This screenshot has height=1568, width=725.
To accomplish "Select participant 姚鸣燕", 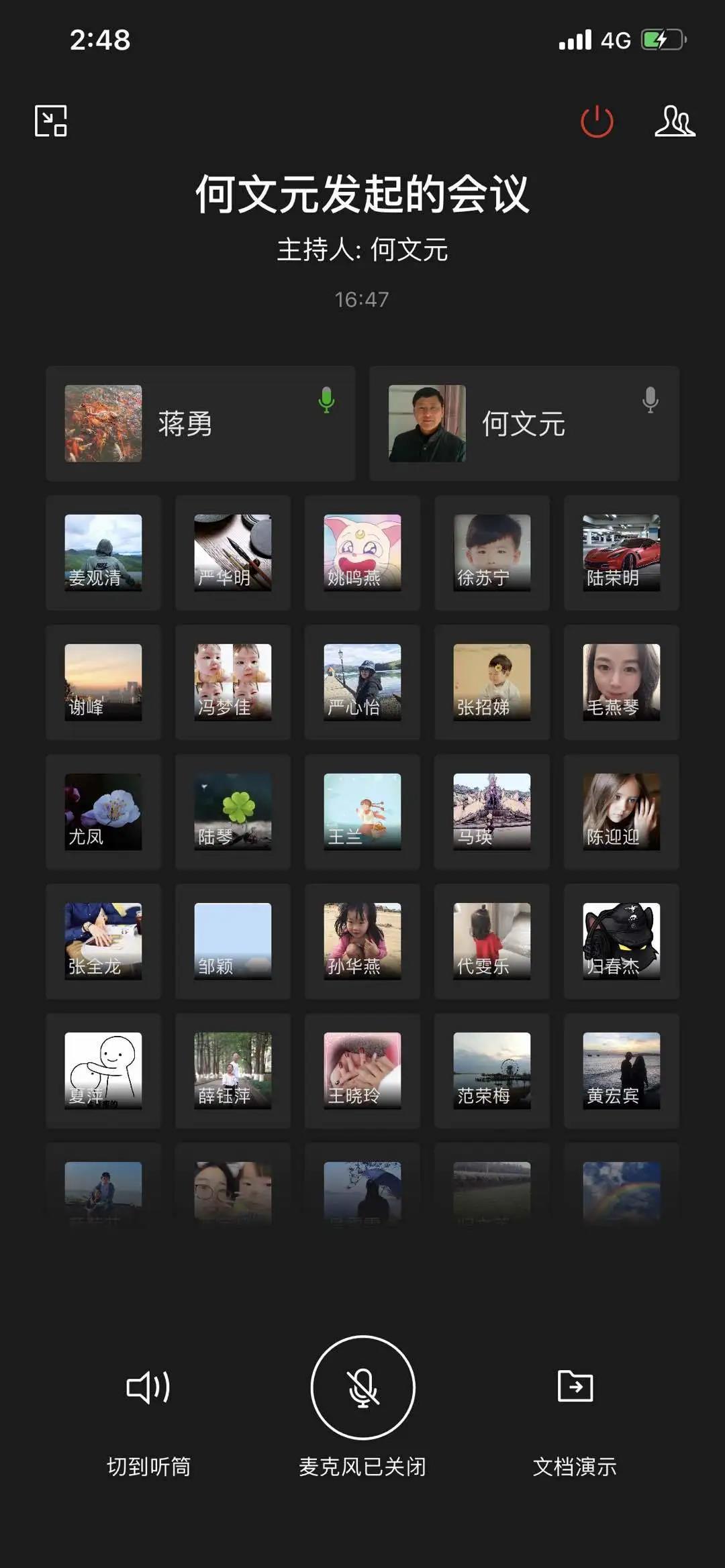I will pos(362,553).
